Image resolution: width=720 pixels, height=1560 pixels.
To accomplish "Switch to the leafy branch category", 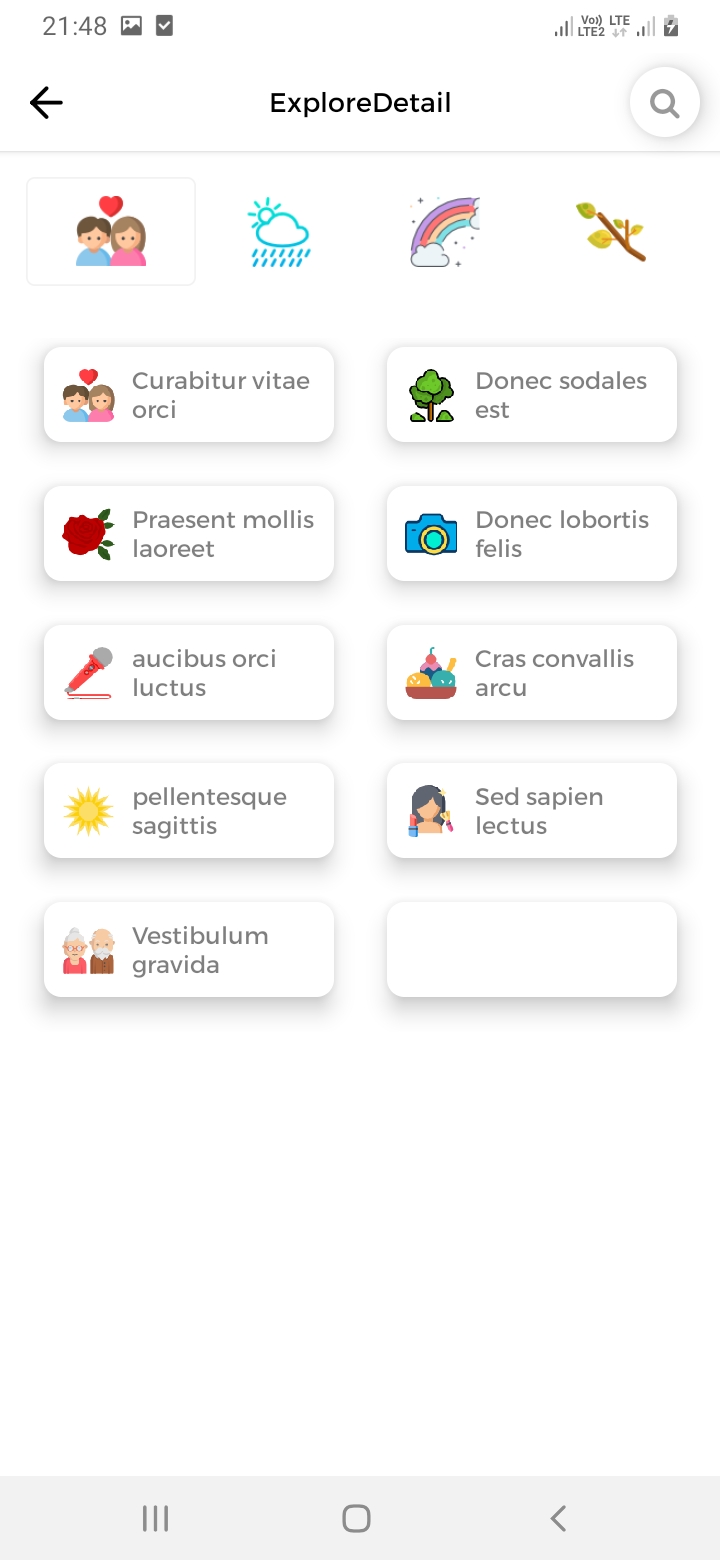I will [x=611, y=232].
